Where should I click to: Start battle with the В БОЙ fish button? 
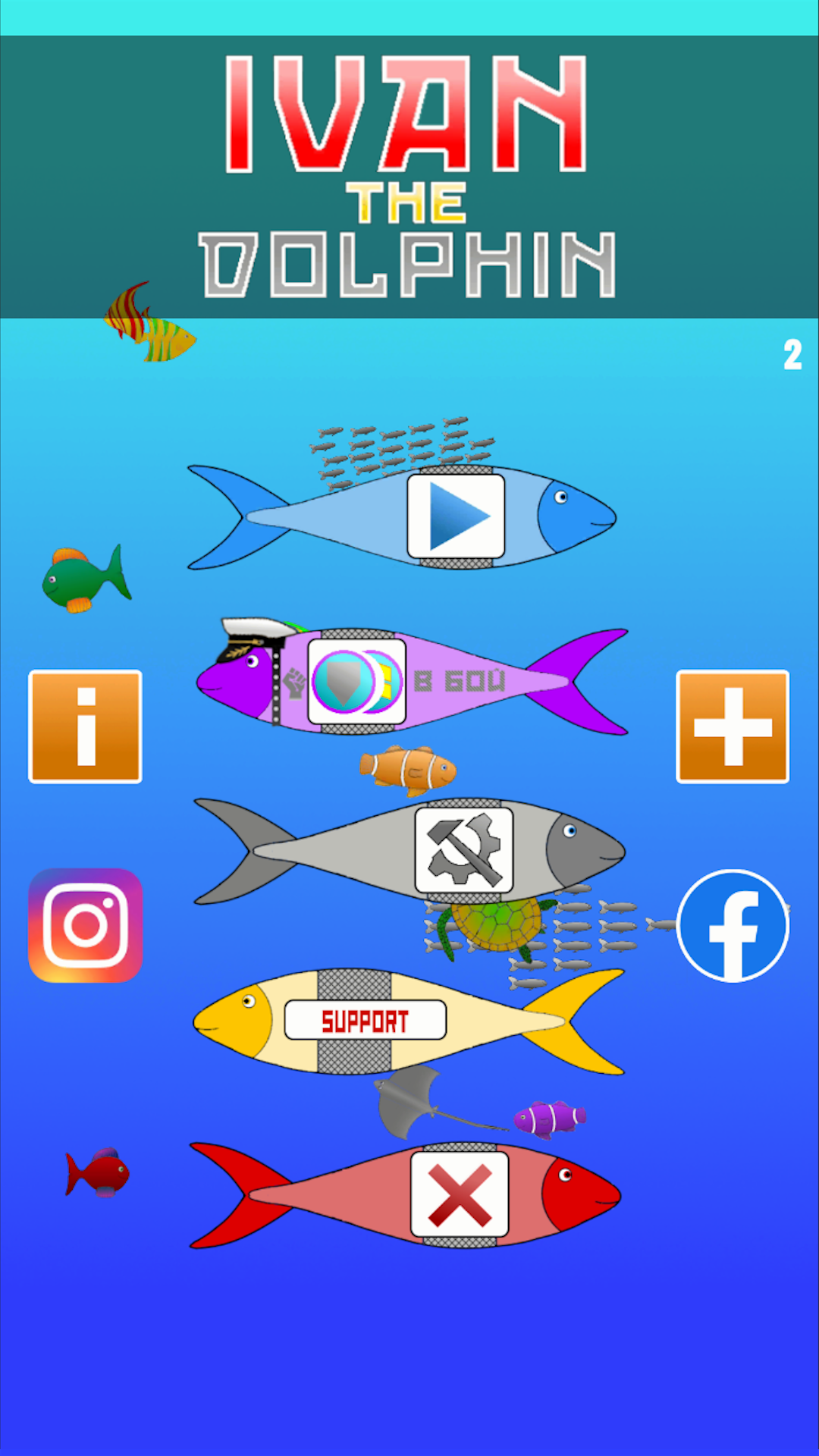[455, 681]
